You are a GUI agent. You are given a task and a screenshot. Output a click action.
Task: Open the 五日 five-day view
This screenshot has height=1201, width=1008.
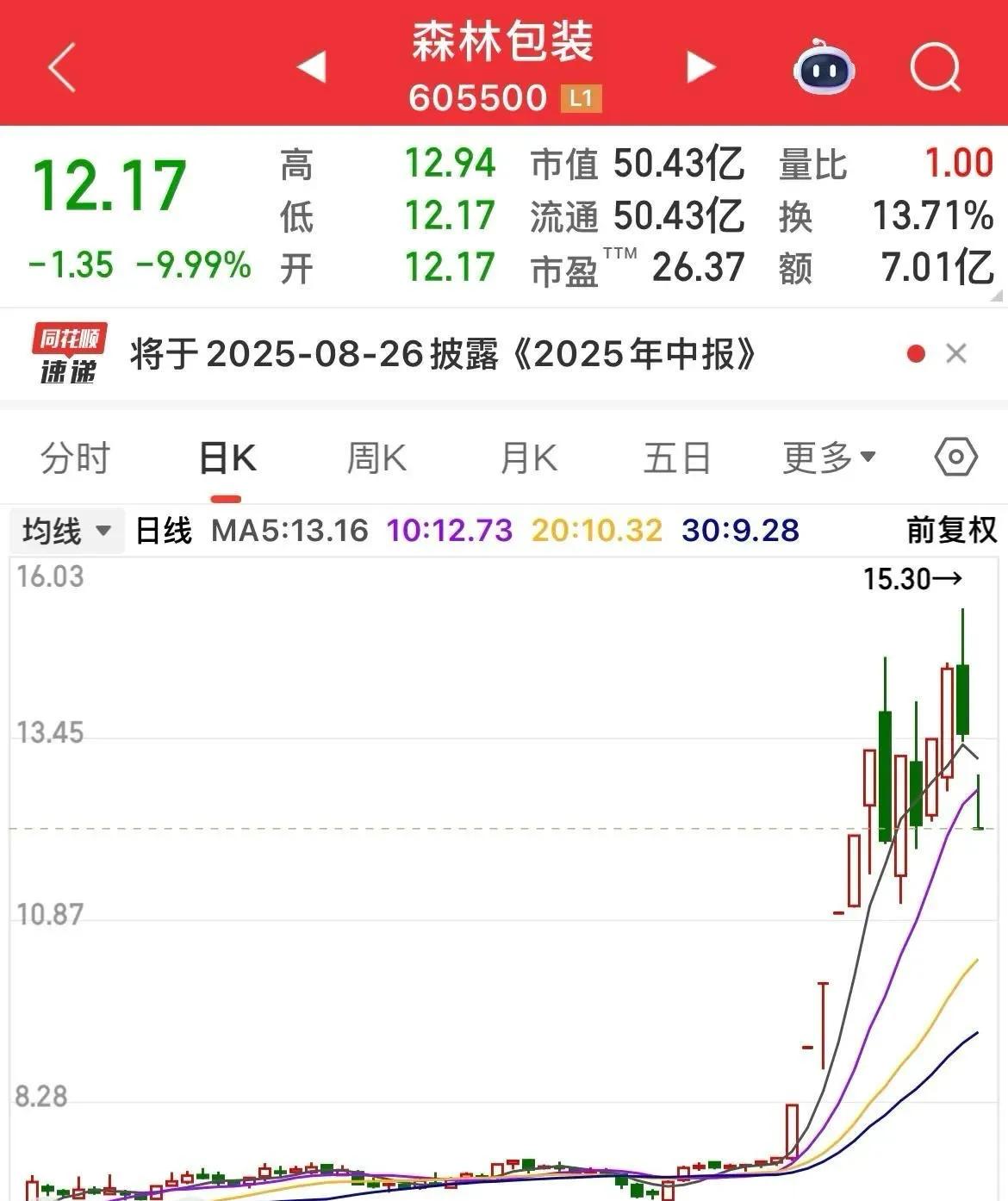pyautogui.click(x=677, y=457)
